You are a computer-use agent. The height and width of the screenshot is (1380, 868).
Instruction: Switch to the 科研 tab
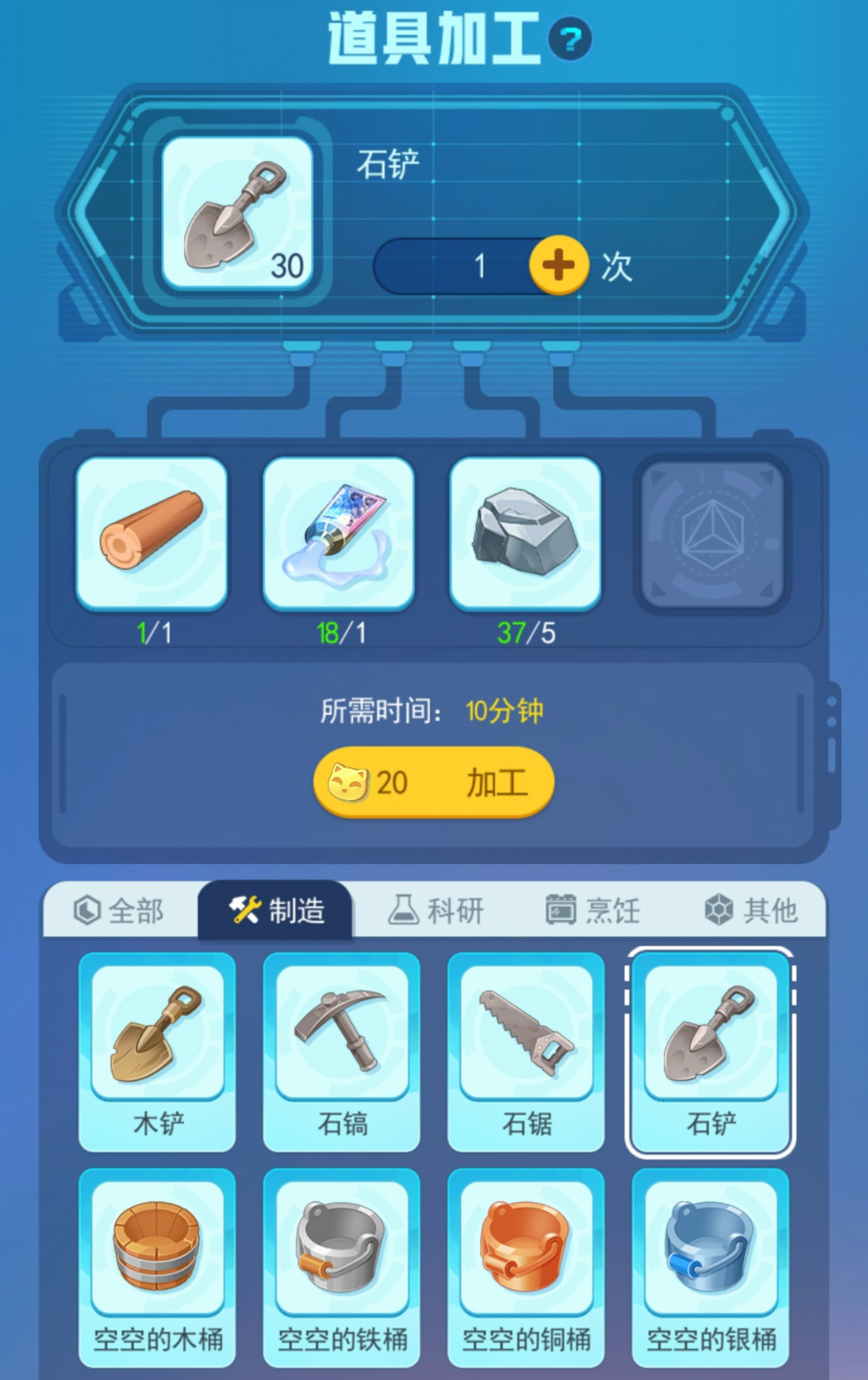437,910
